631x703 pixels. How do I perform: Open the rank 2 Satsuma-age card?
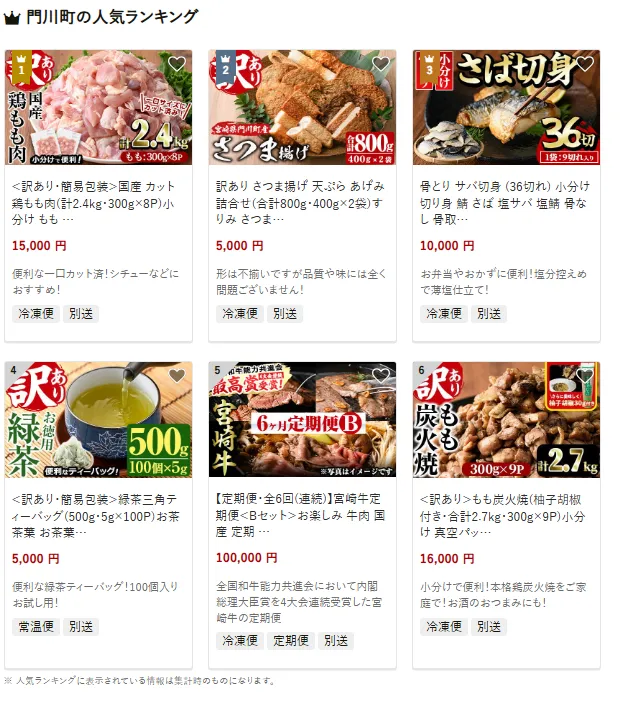(x=302, y=199)
